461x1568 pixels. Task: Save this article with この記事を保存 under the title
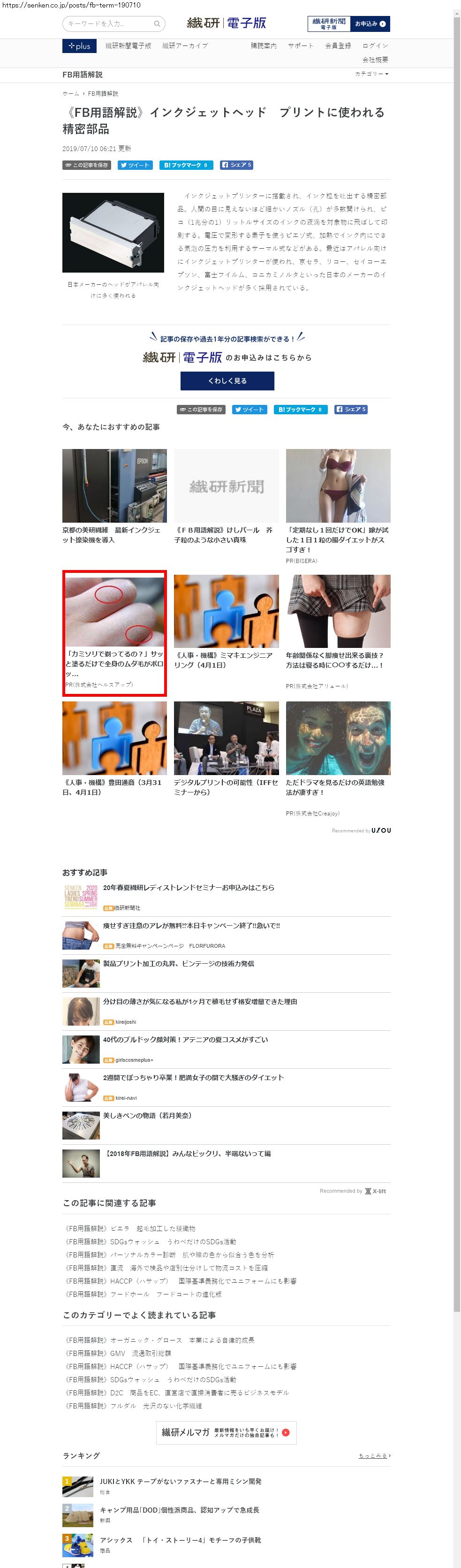pos(86,165)
